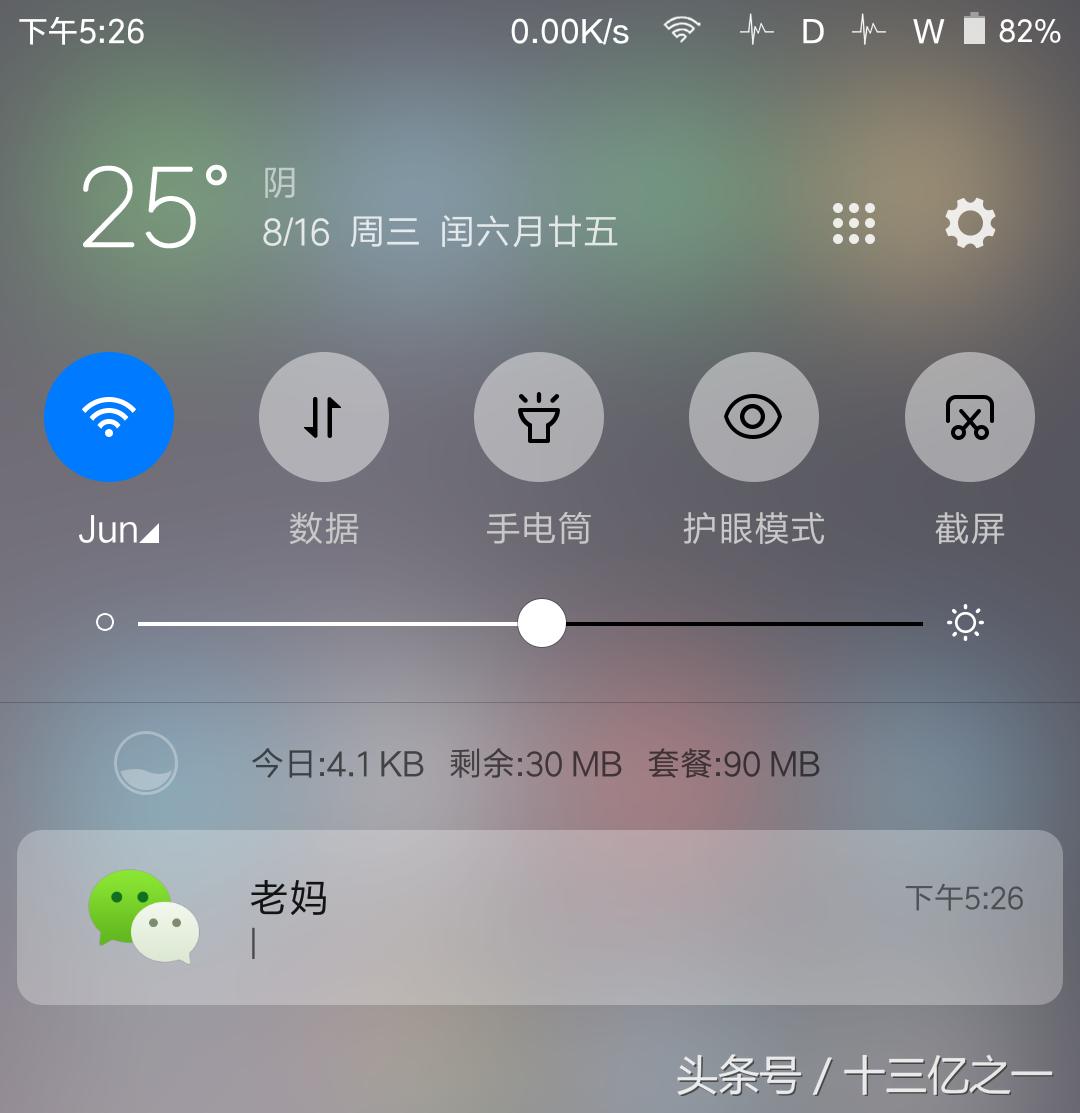Open the Settings gear icon
1080x1113 pixels.
coord(968,225)
